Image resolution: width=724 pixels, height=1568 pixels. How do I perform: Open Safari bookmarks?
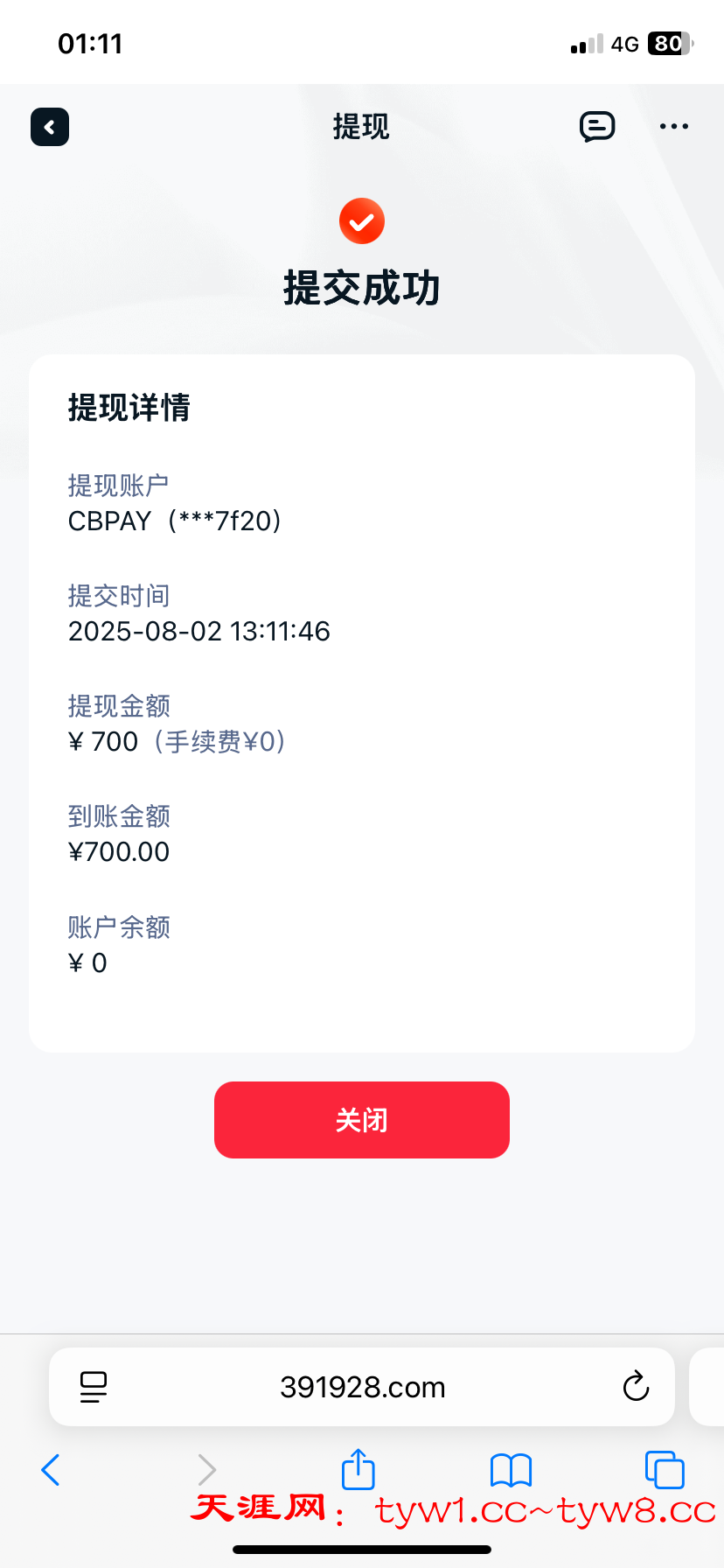pos(511,1470)
